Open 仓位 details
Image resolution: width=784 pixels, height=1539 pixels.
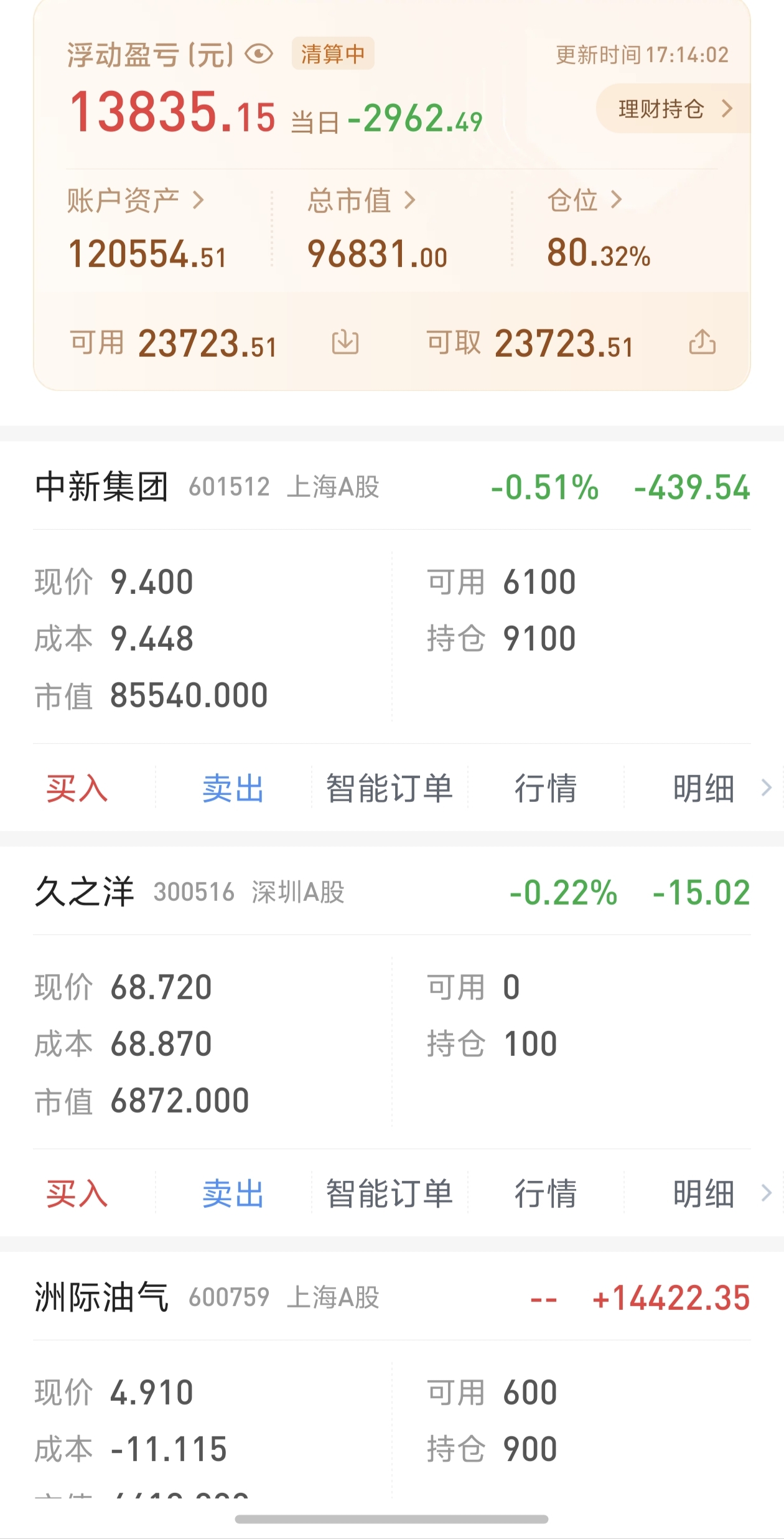point(584,200)
